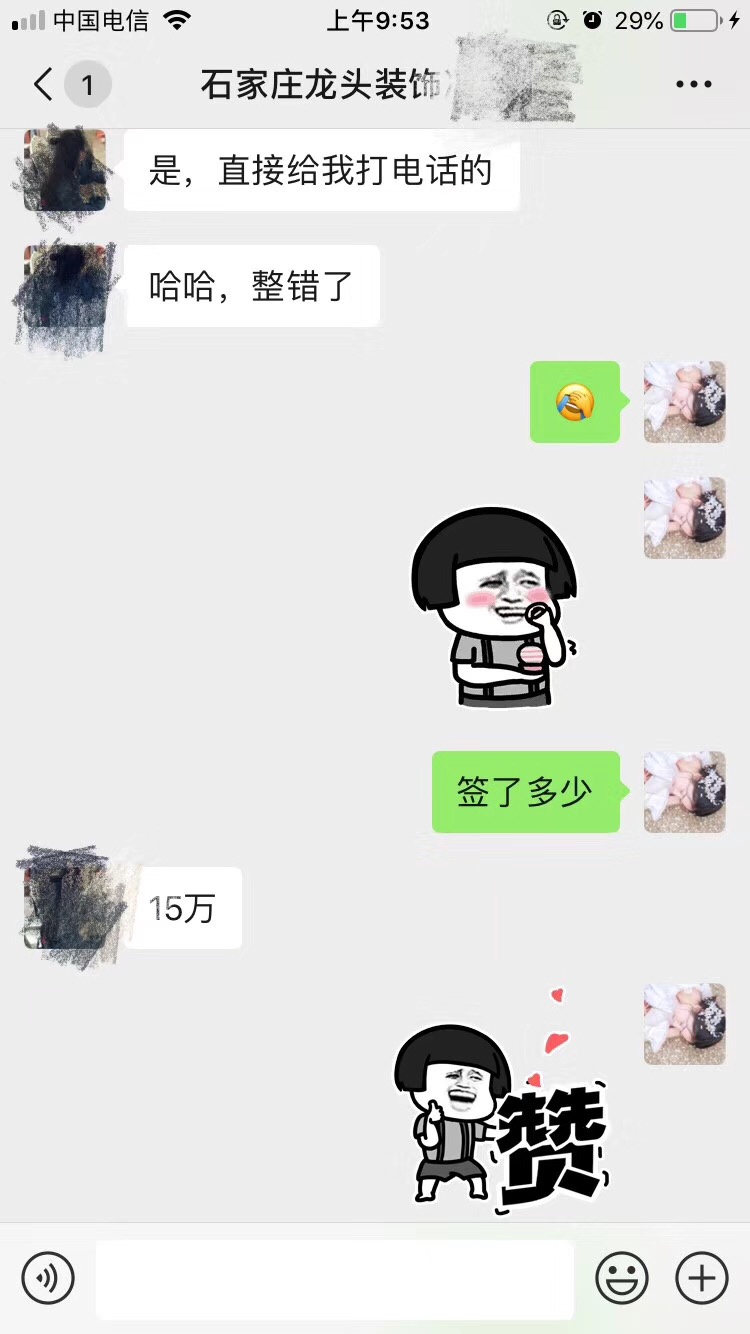Switch to voice message input
This screenshot has height=1334, width=750.
48,1277
